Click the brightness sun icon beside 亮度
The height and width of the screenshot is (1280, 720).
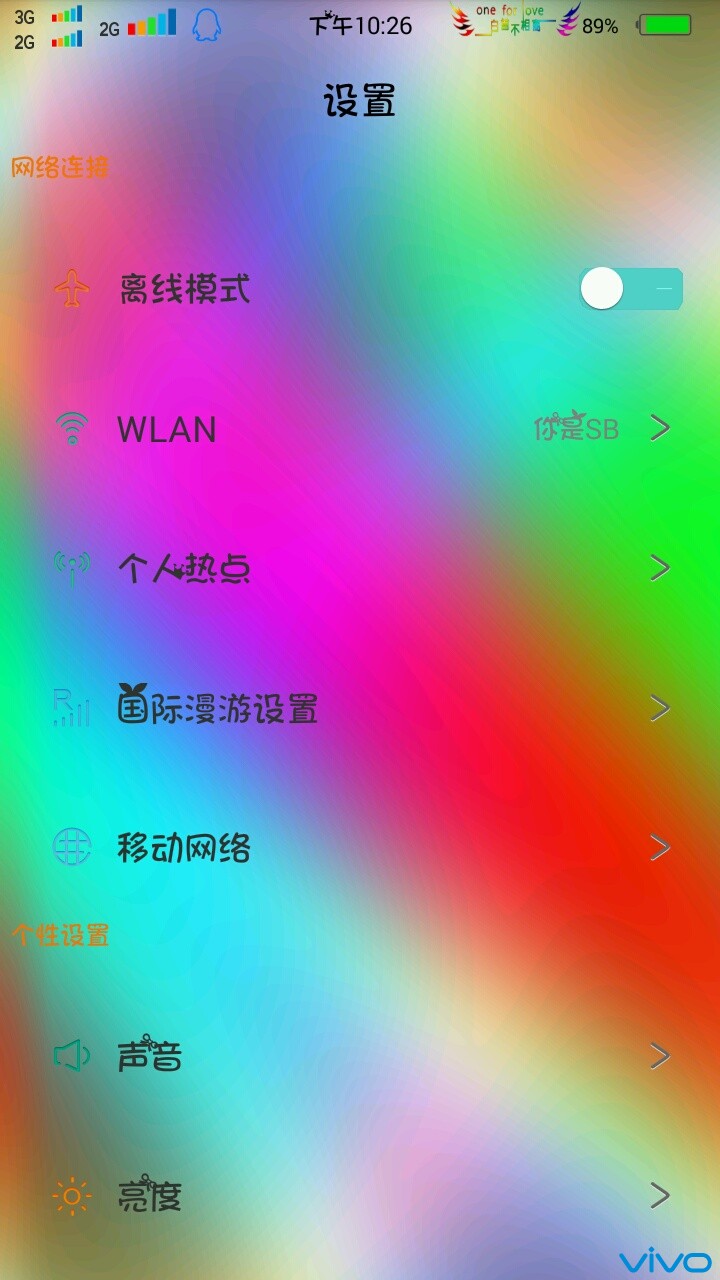click(70, 1196)
